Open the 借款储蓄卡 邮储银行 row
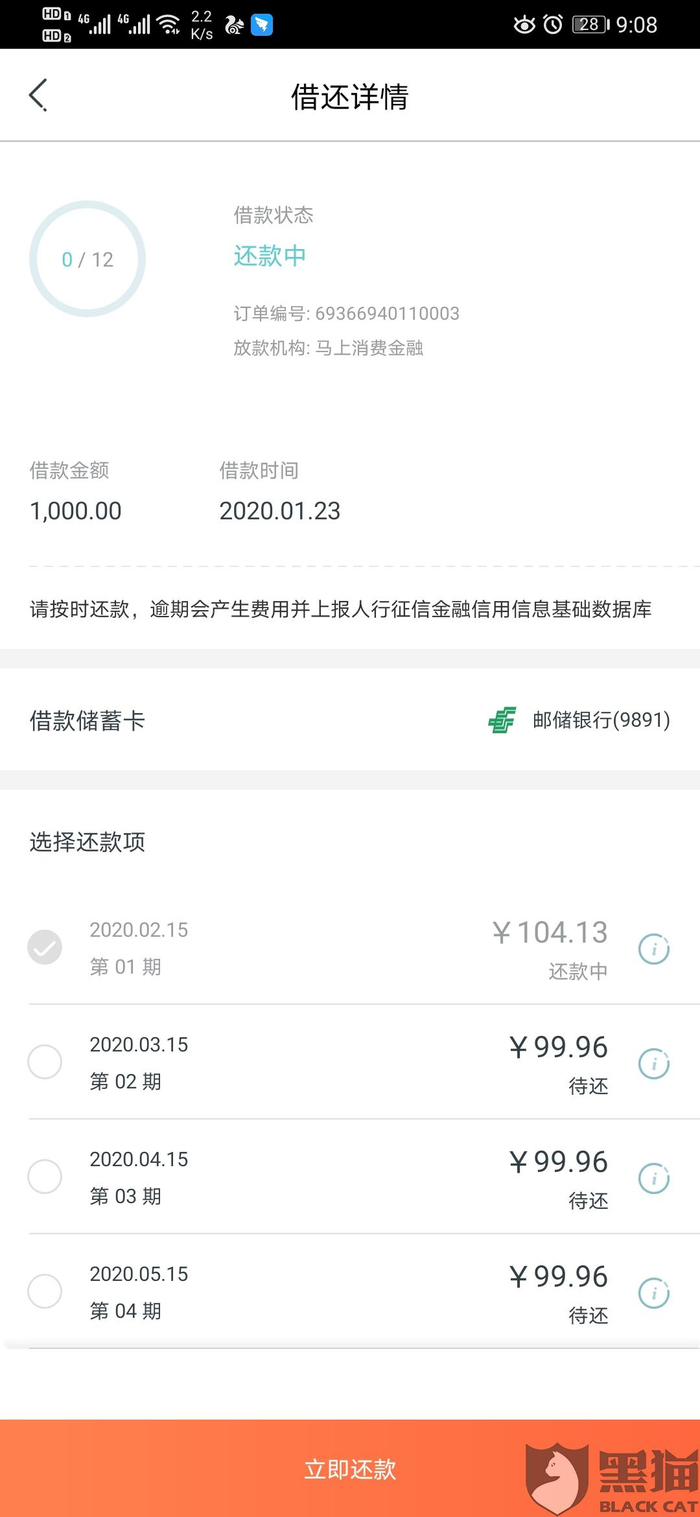Image resolution: width=700 pixels, height=1517 pixels. pos(350,720)
